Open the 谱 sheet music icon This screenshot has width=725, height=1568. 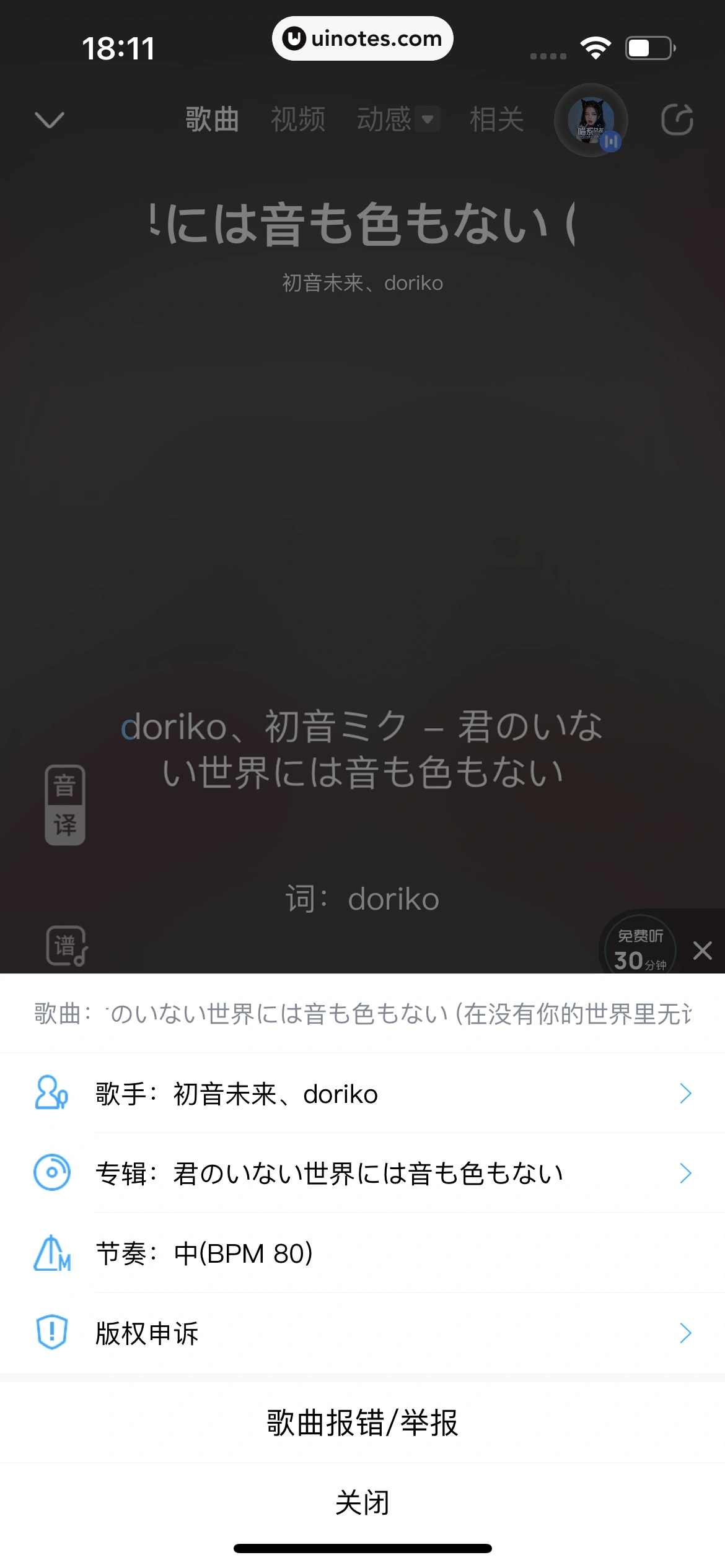[66, 946]
